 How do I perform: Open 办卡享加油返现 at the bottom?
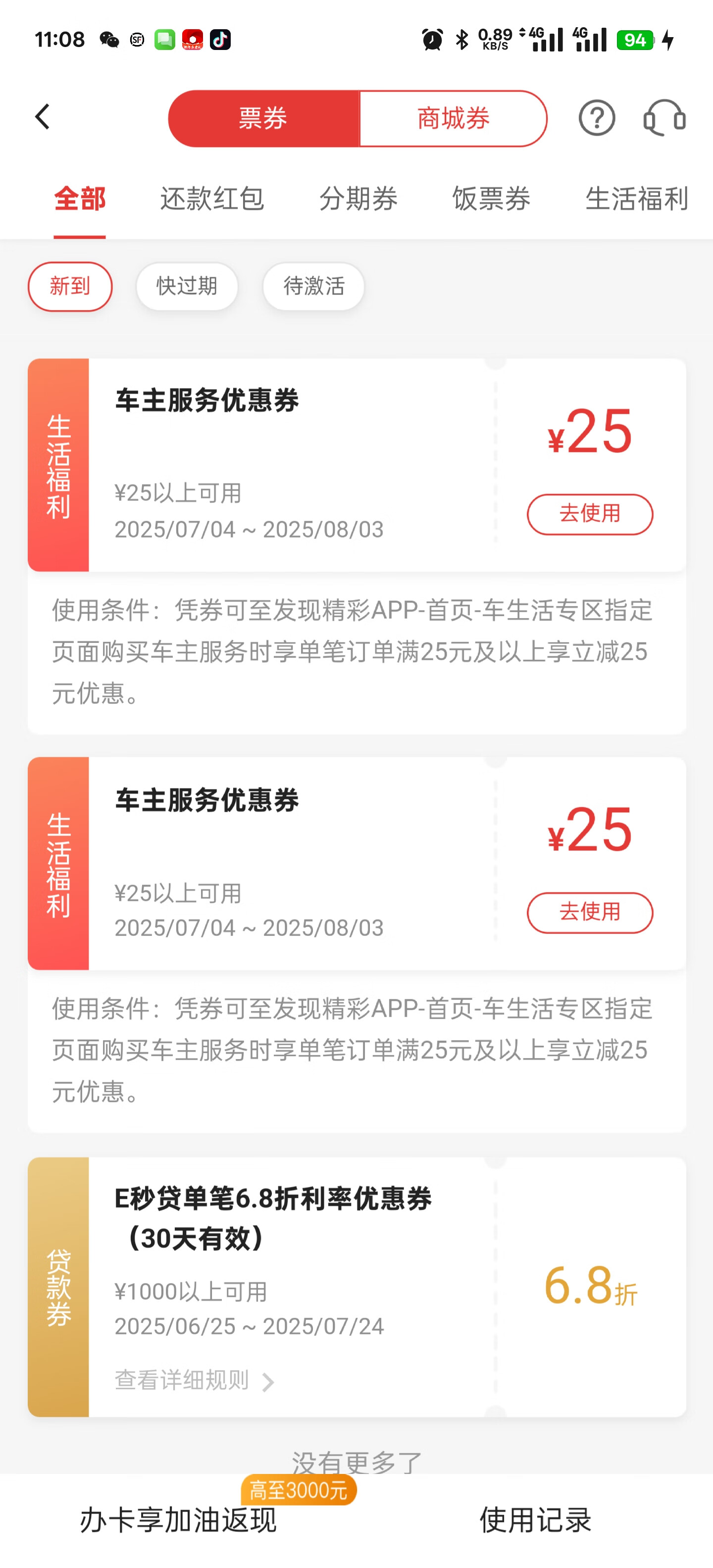click(178, 1520)
